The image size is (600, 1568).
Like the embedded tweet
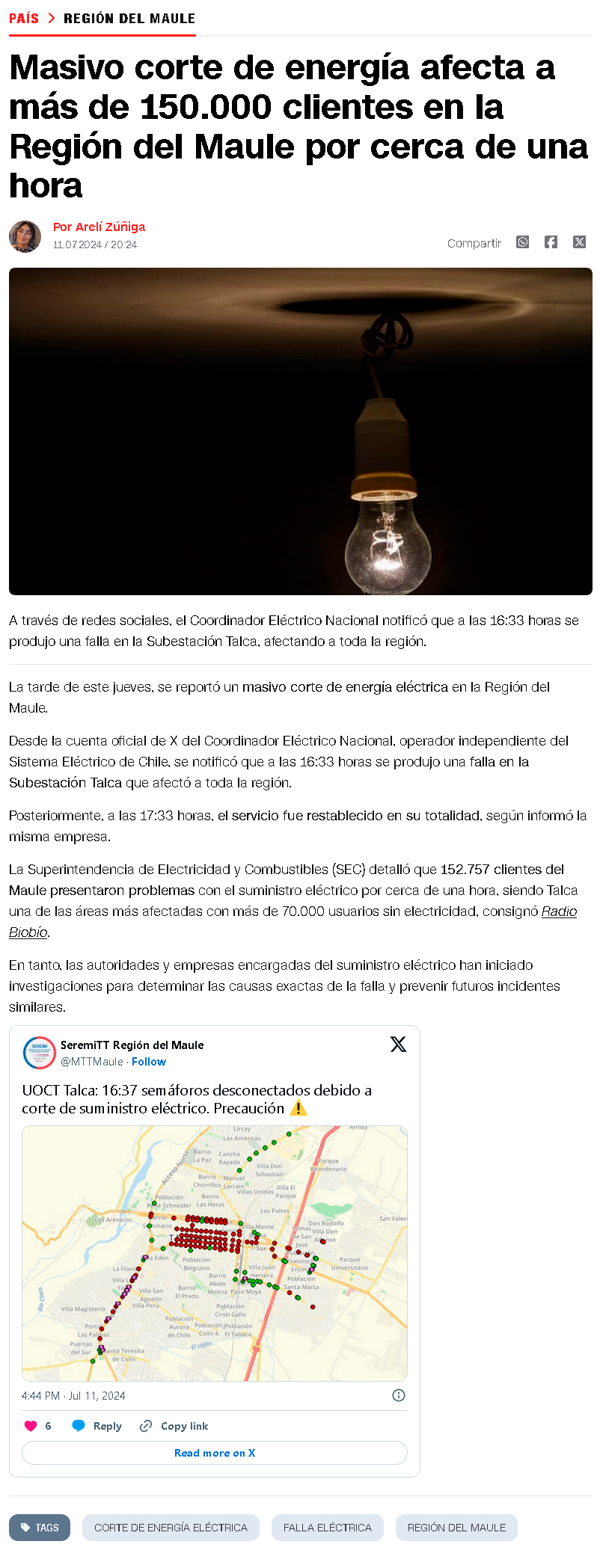[x=31, y=1426]
